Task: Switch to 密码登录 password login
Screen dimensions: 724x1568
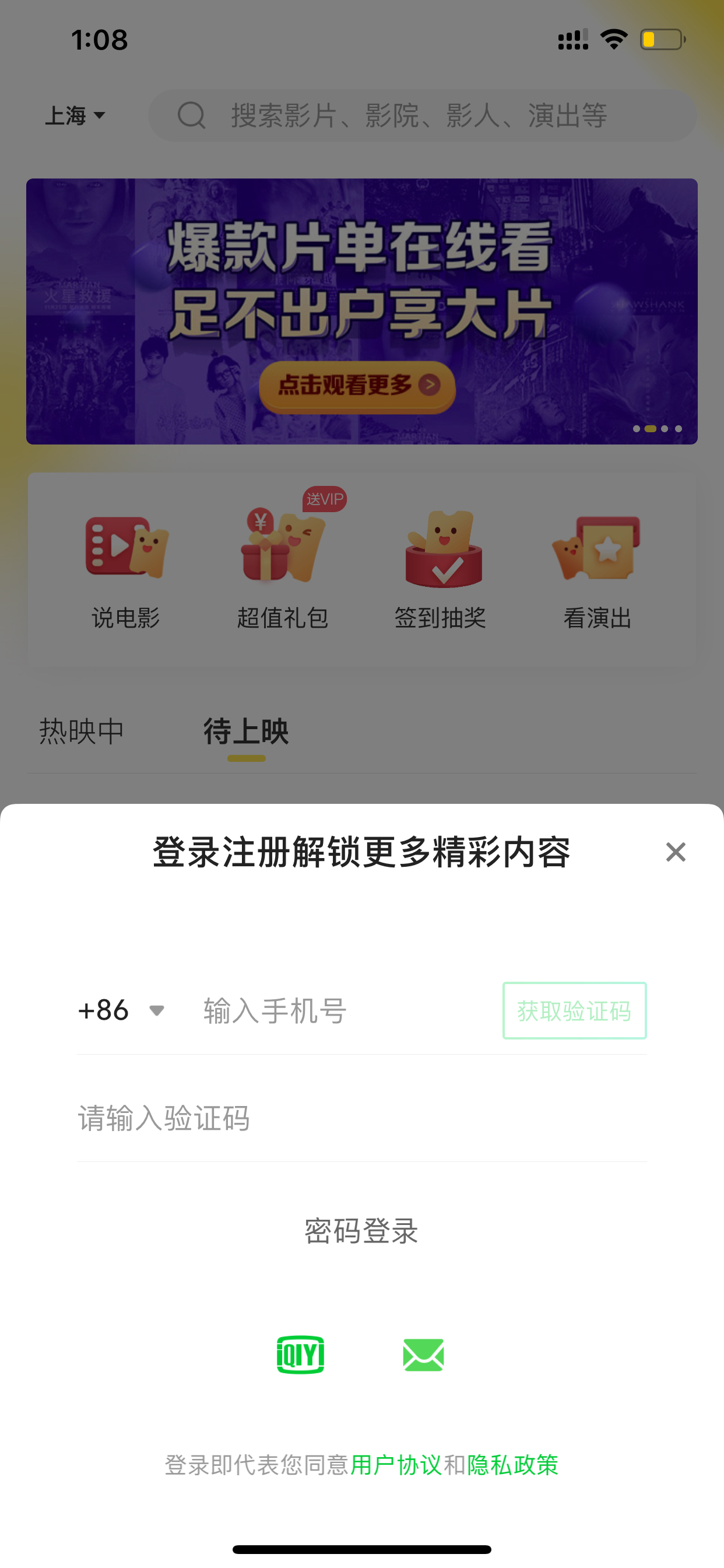Action: pos(361,1231)
